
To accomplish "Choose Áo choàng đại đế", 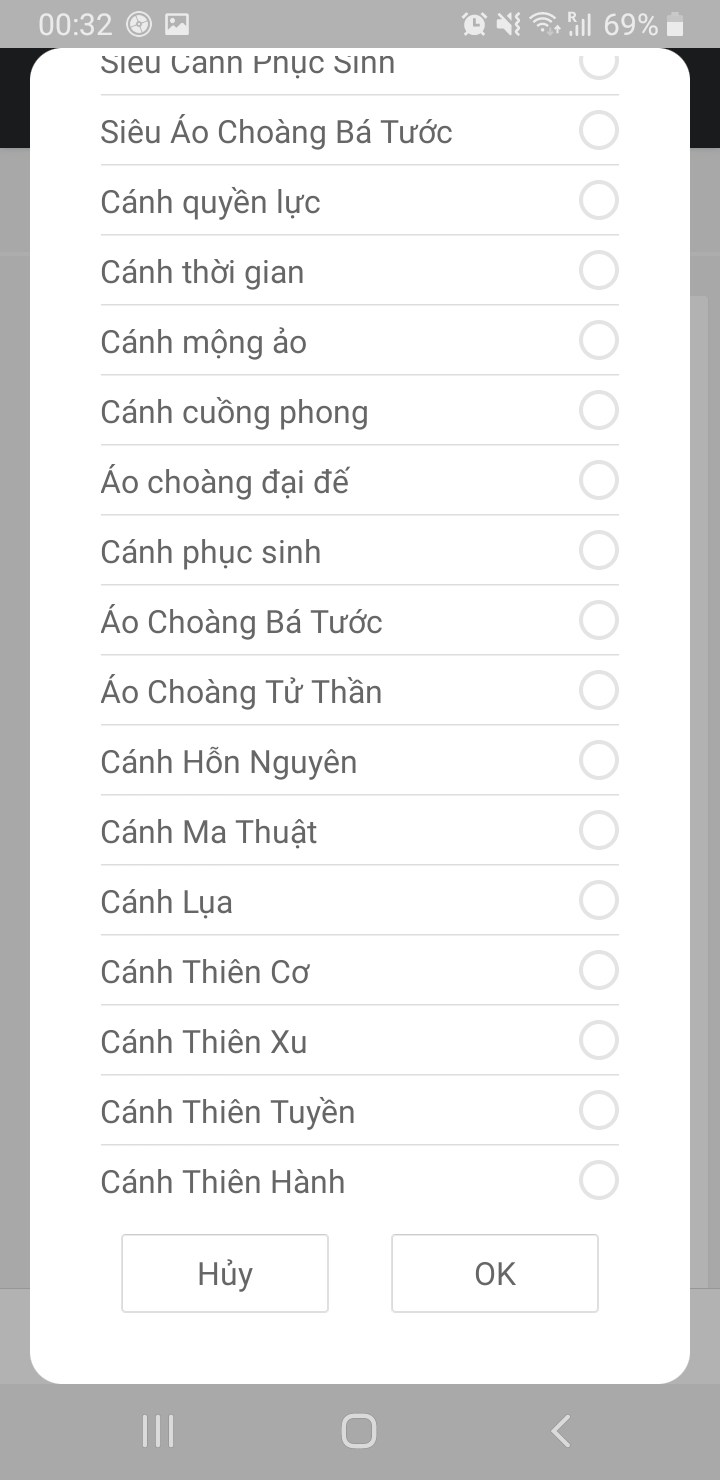I will (x=598, y=481).
